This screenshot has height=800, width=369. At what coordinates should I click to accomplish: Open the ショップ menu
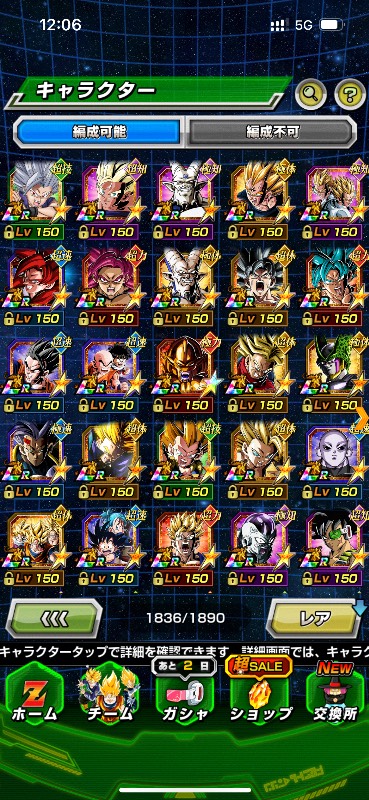coord(260,696)
